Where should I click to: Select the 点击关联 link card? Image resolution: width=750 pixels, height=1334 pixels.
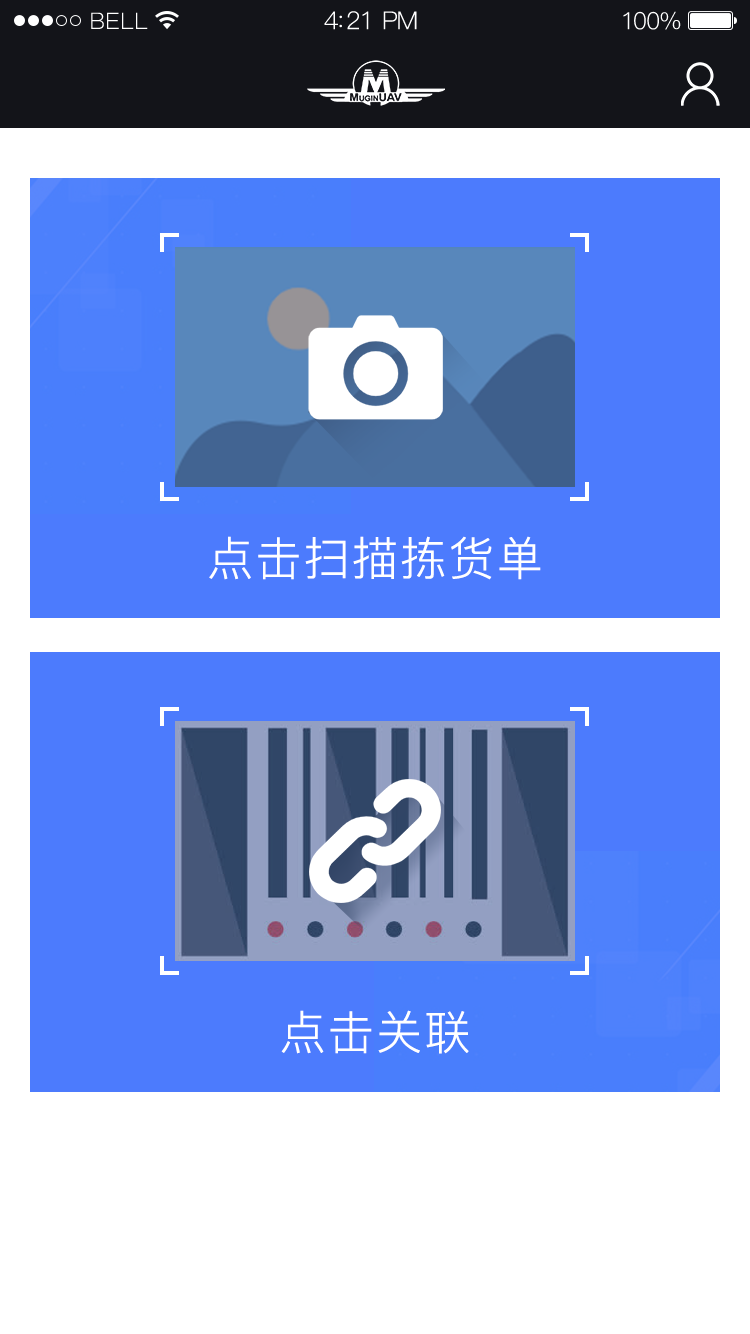click(x=375, y=872)
